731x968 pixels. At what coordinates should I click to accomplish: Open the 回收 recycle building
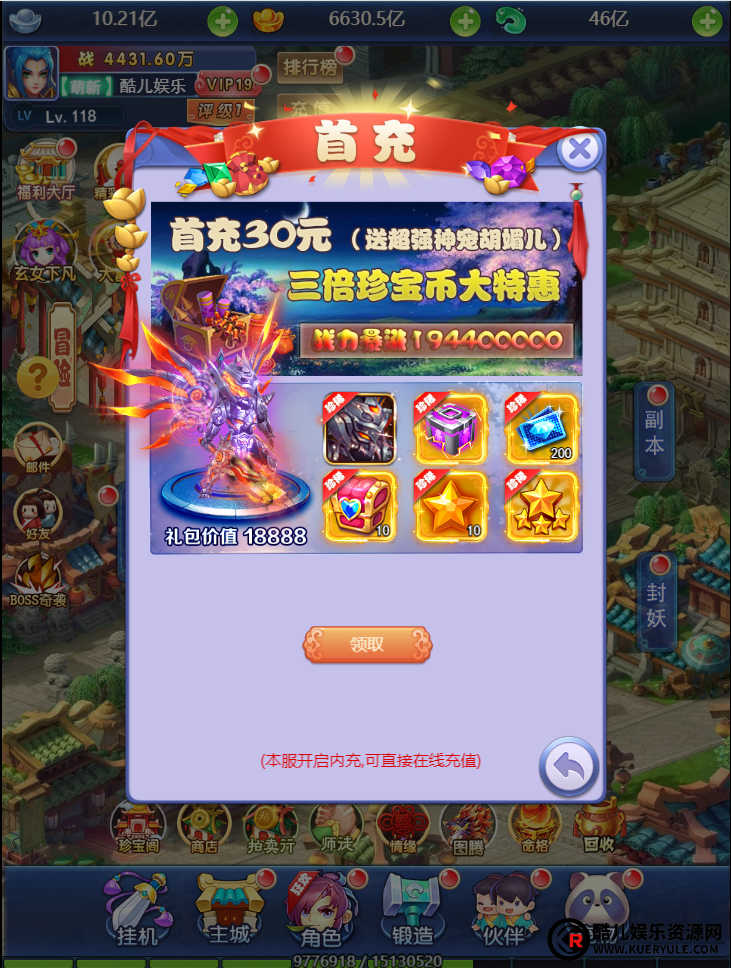pyautogui.click(x=598, y=827)
